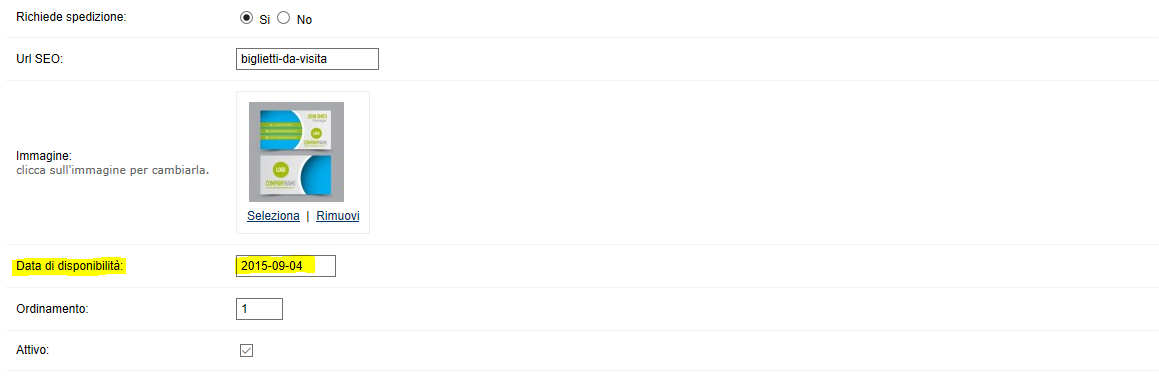Tap the product image to change it
The width and height of the screenshot is (1159, 381).
click(x=296, y=152)
